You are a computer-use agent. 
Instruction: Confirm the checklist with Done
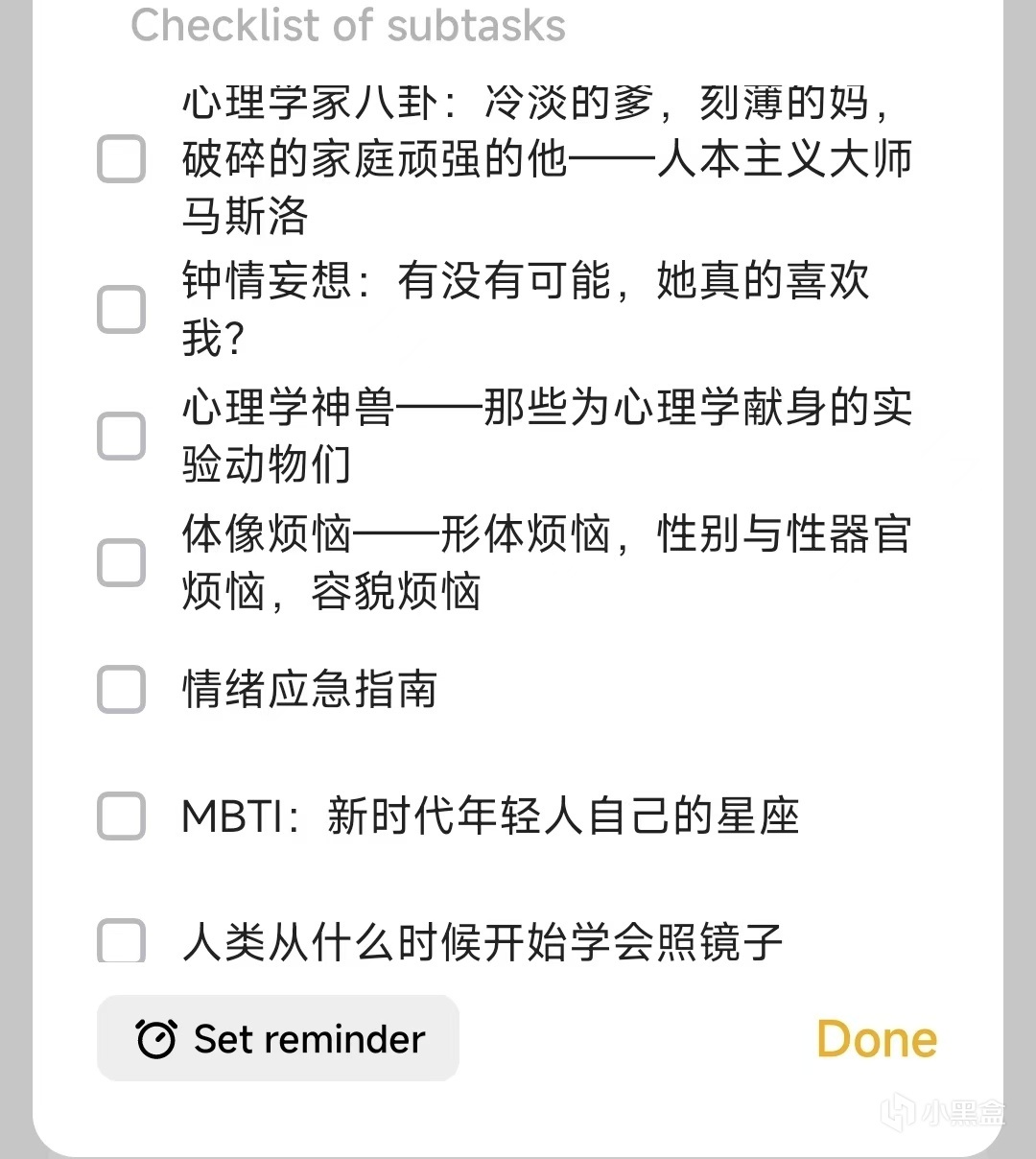(877, 1039)
